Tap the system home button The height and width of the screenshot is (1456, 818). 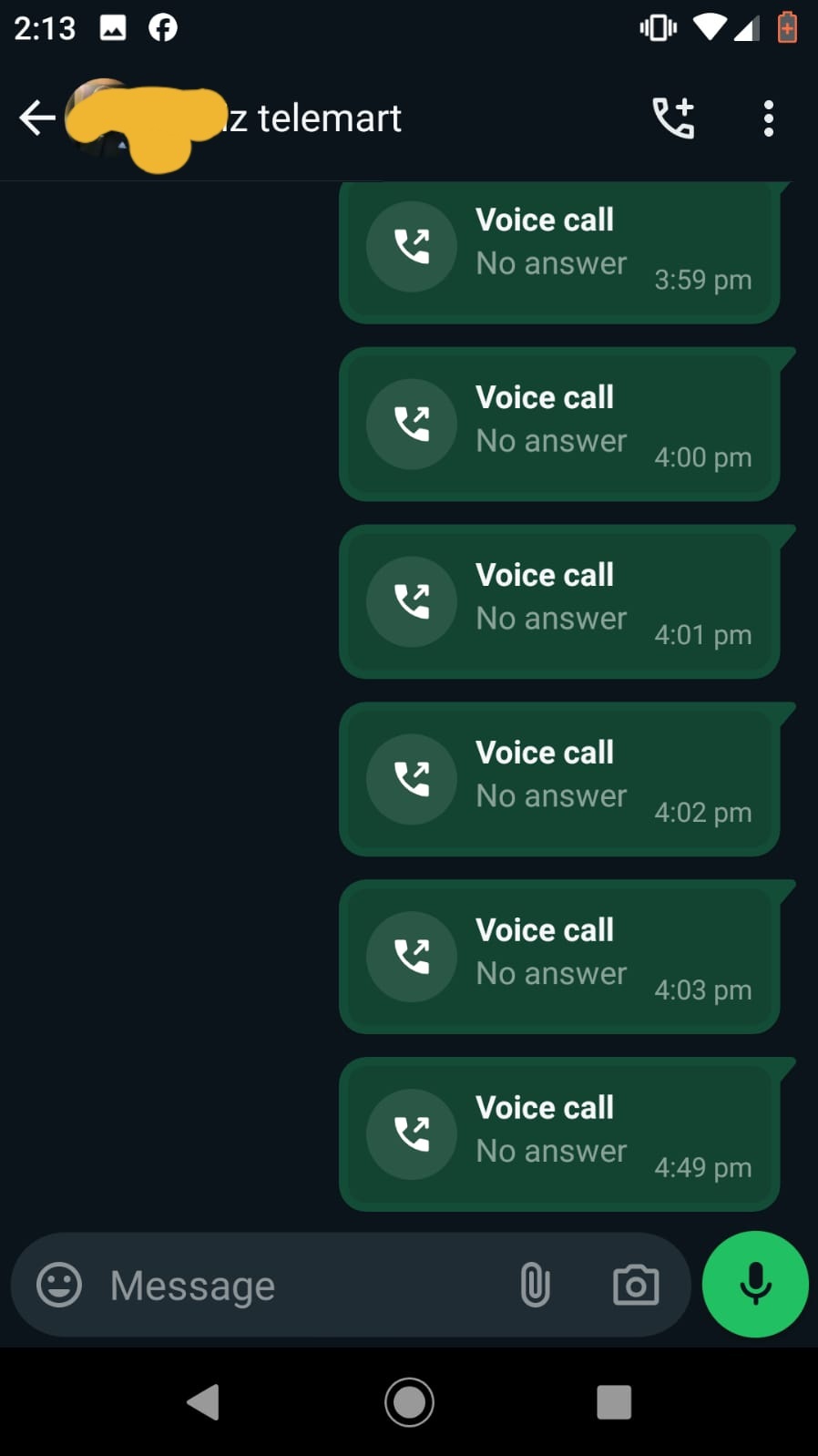tap(409, 1401)
